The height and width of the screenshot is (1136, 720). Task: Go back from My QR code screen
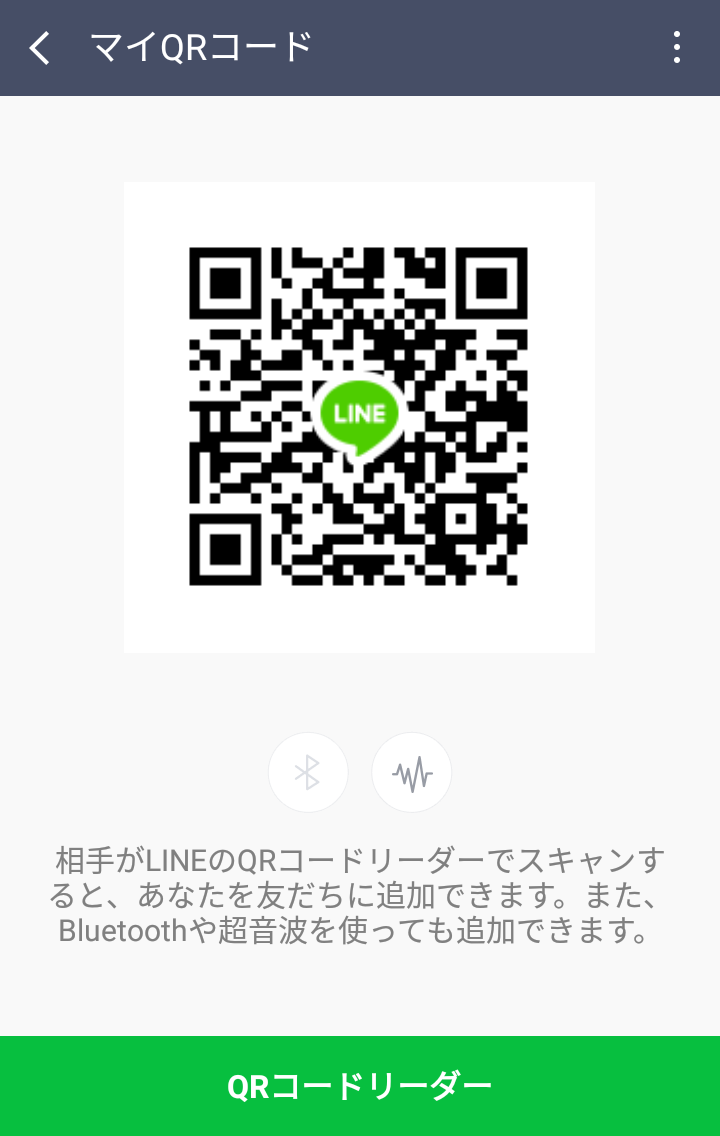click(40, 47)
